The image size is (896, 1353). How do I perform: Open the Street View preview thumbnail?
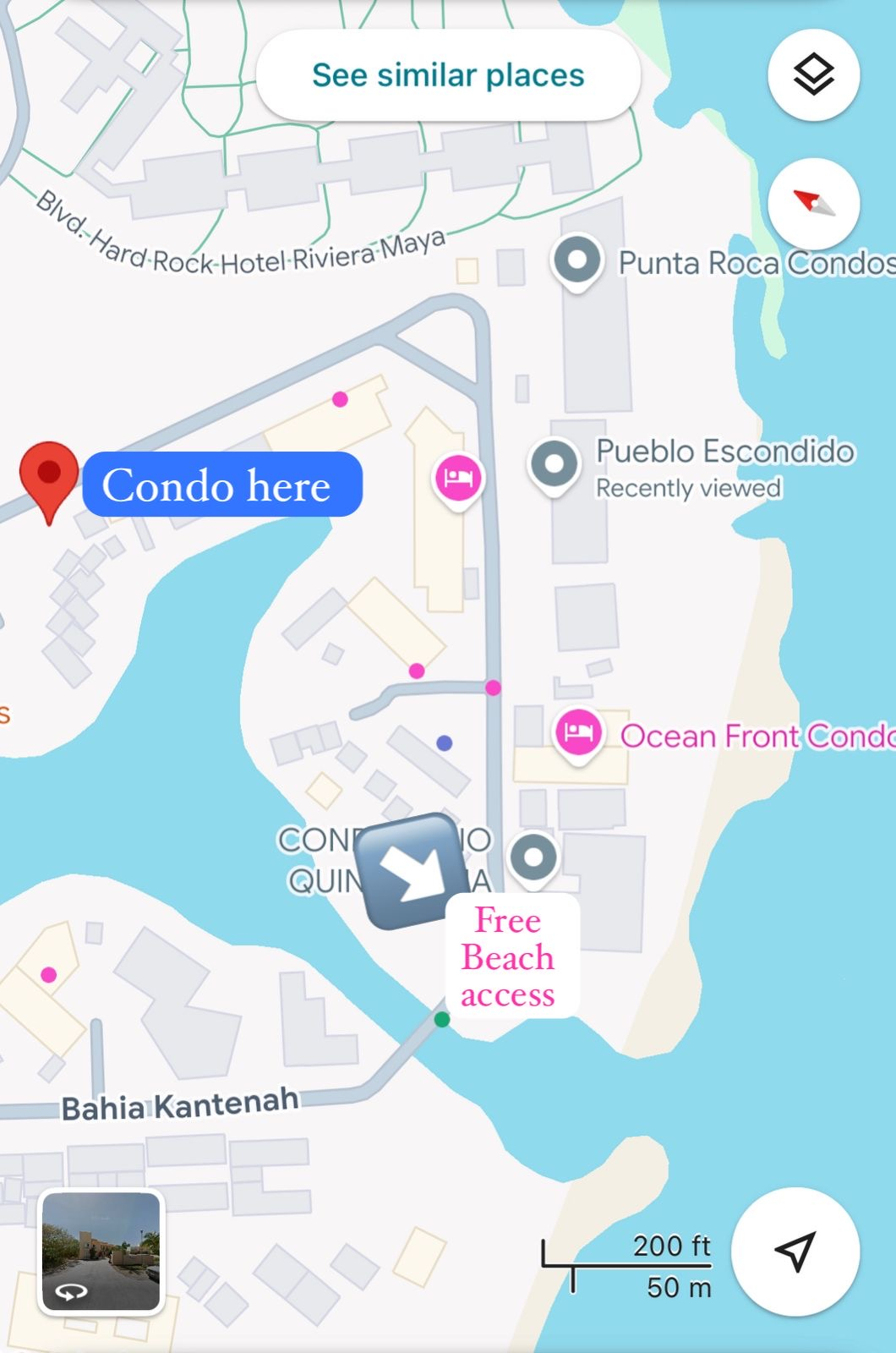pyautogui.click(x=101, y=1252)
